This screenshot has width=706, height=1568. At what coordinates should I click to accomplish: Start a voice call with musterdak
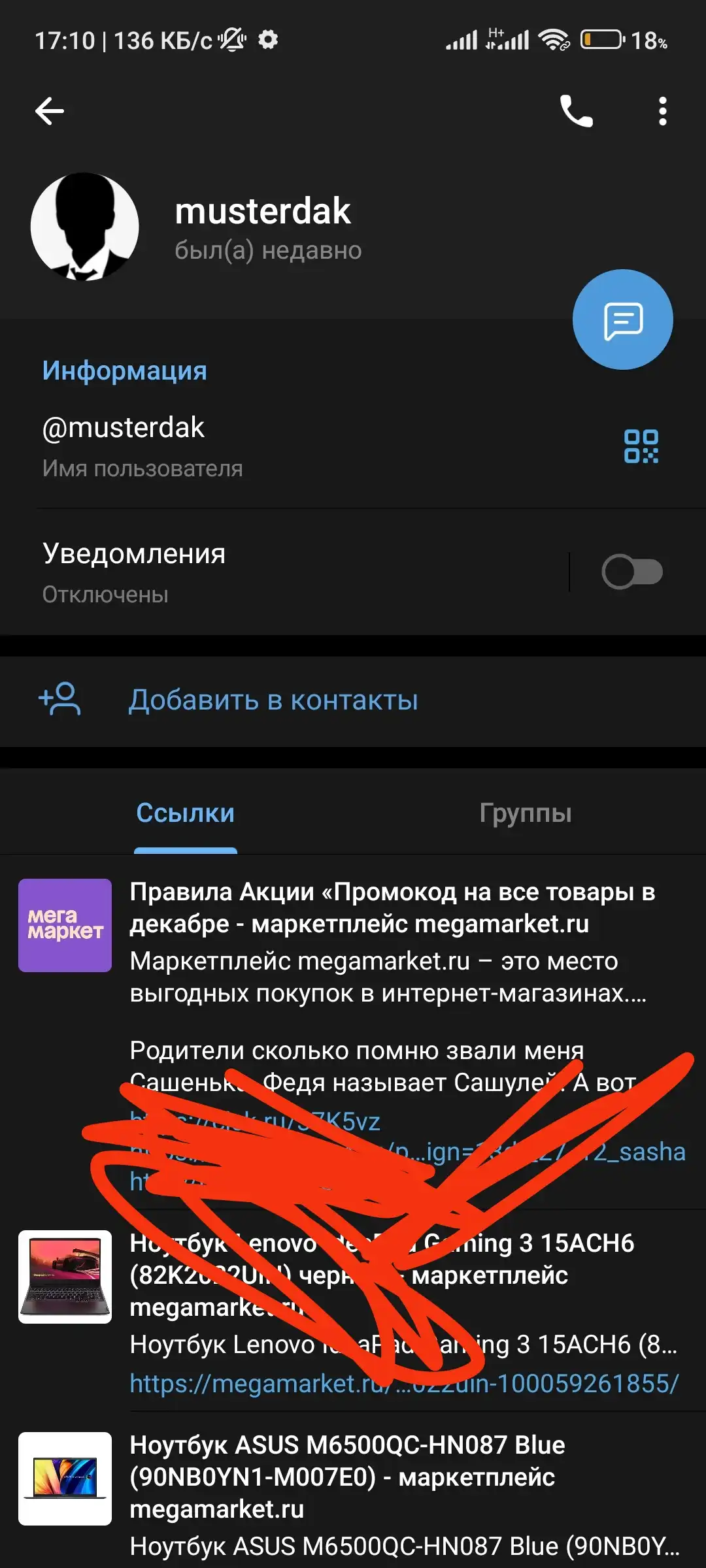576,111
